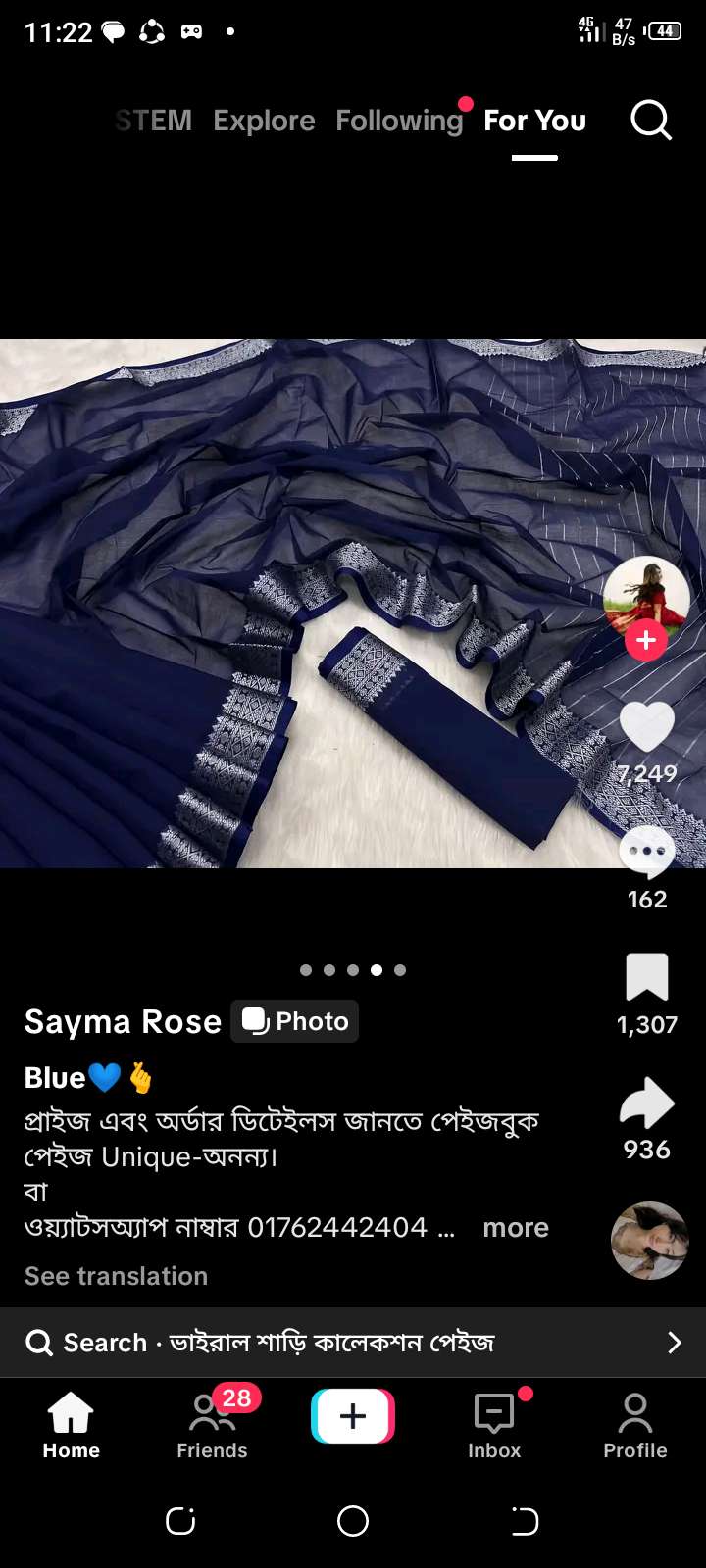
Task: Follow Sayma Rose with plus button
Action: [x=646, y=641]
